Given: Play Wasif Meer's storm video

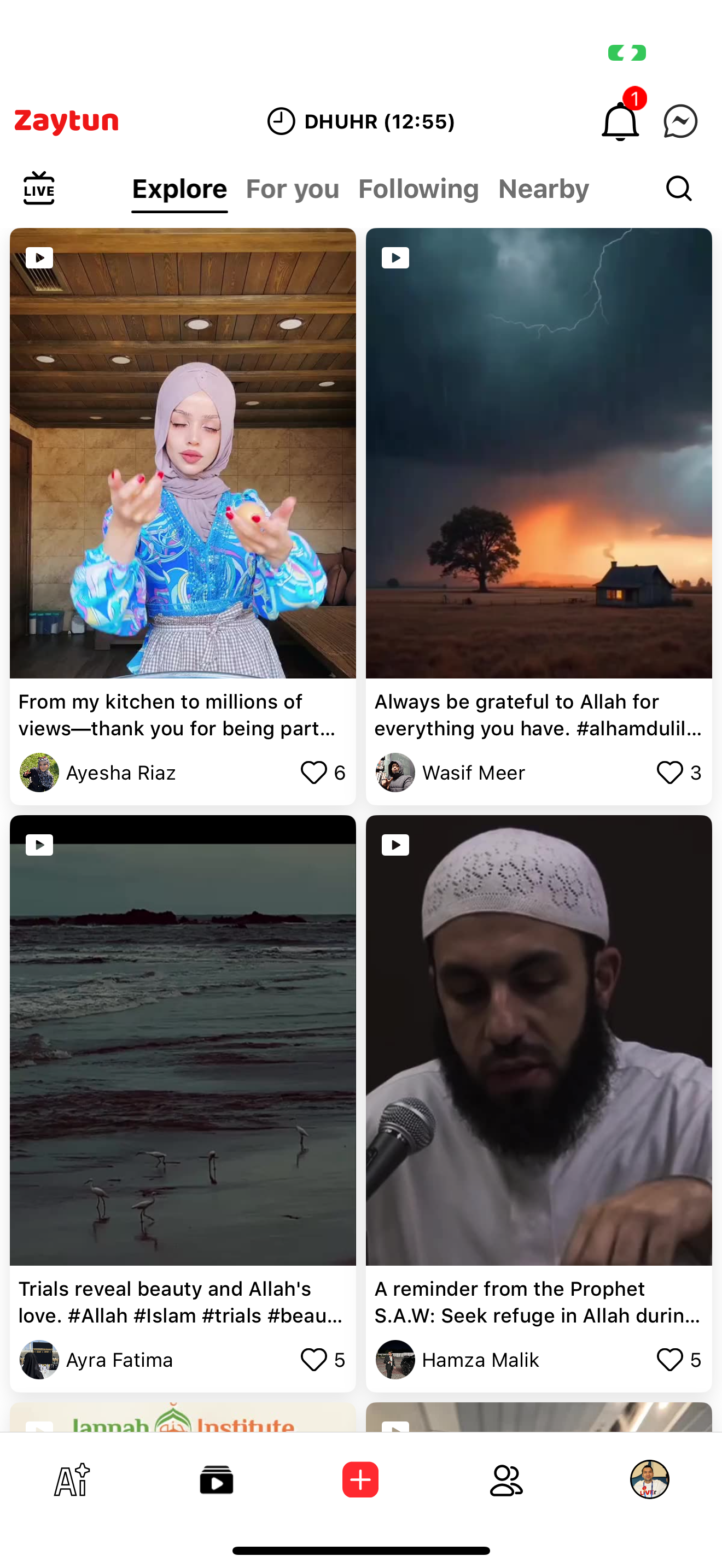Looking at the screenshot, I should (539, 453).
